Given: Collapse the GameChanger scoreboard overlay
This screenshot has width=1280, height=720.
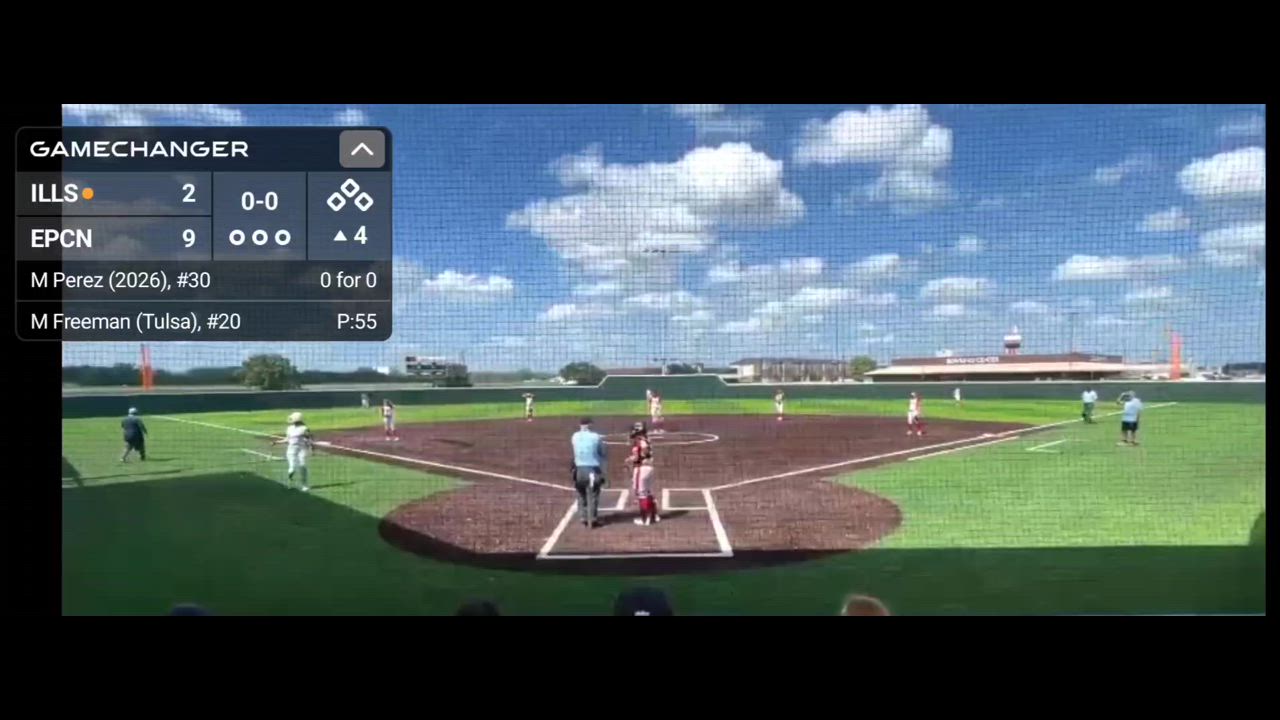Looking at the screenshot, I should 361,150.
